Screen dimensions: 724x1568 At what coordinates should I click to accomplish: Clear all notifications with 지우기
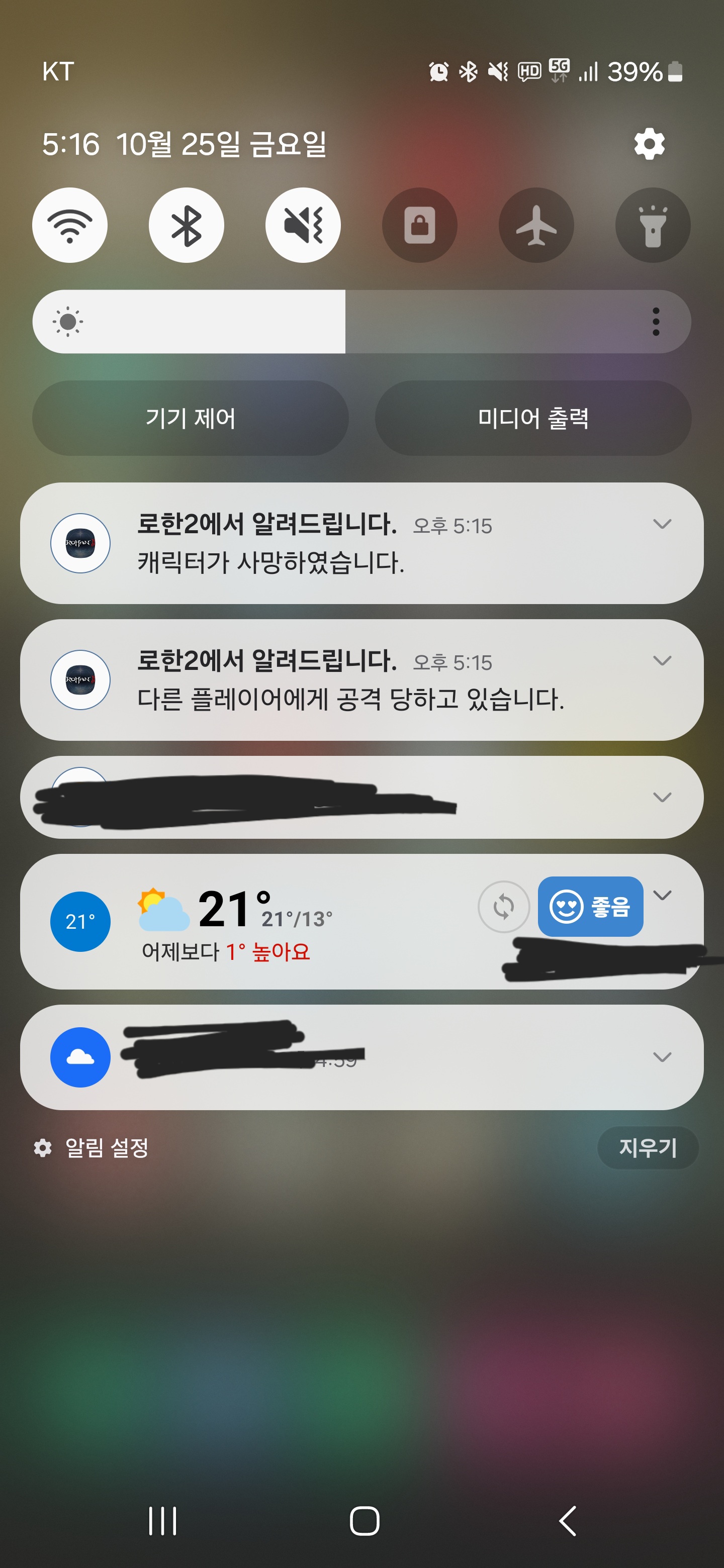647,1148
